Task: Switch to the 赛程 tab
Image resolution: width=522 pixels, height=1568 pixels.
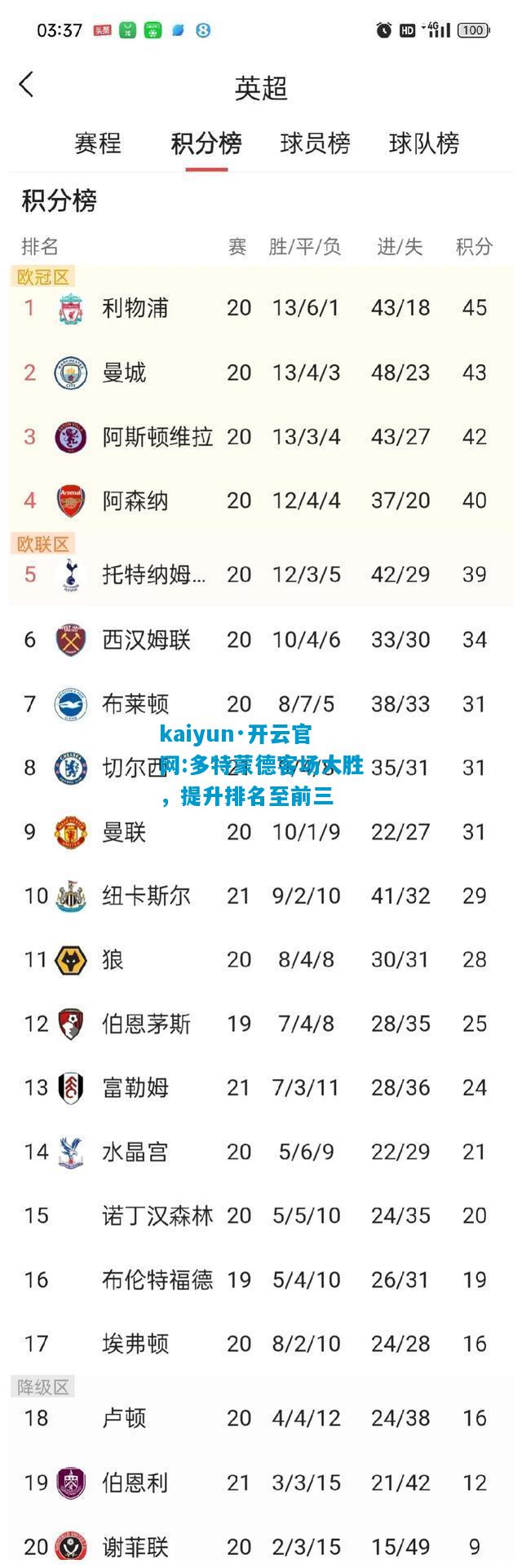Action: [98, 143]
